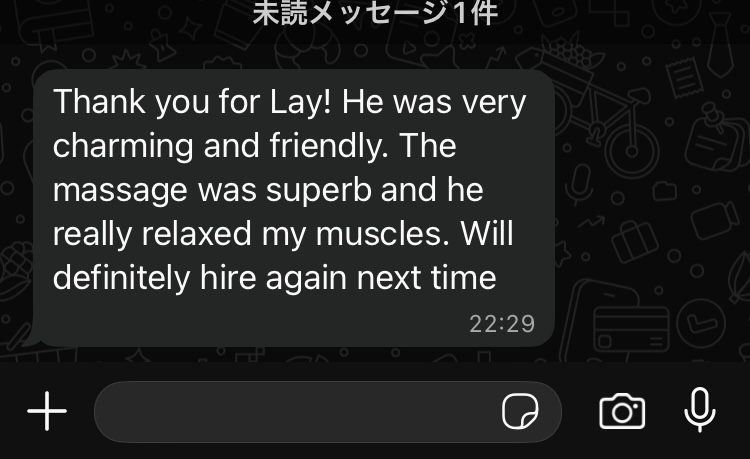
Task: Open the attachment plus menu
Action: pos(46,411)
